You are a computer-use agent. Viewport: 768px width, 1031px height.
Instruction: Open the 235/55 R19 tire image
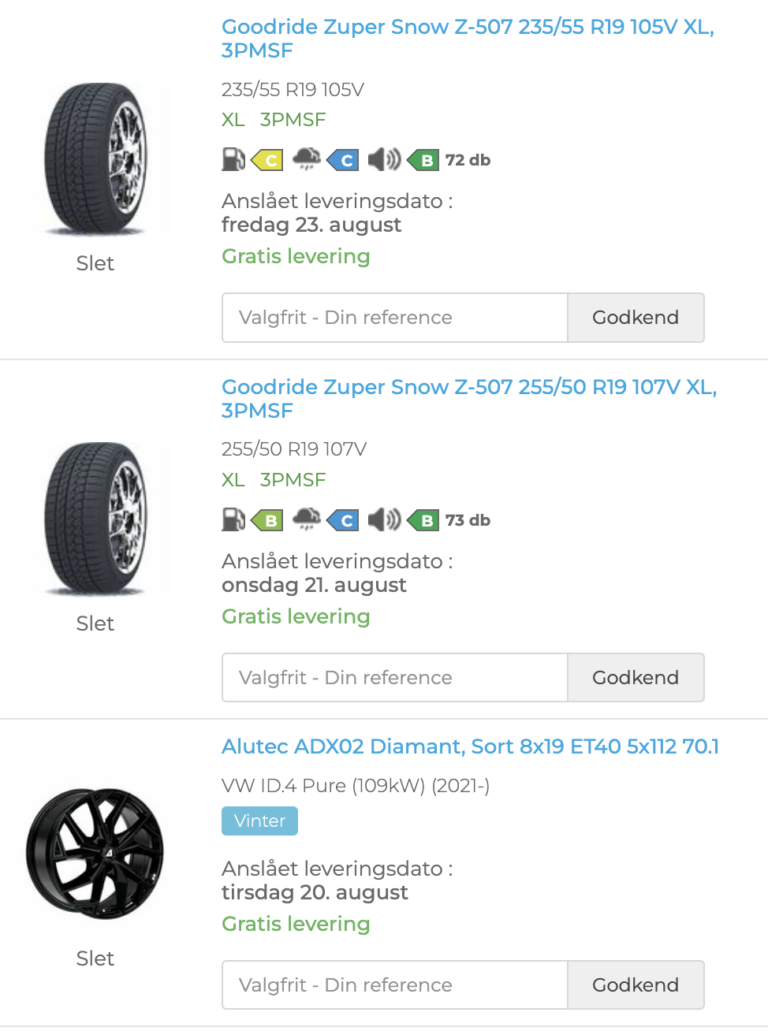tap(95, 160)
